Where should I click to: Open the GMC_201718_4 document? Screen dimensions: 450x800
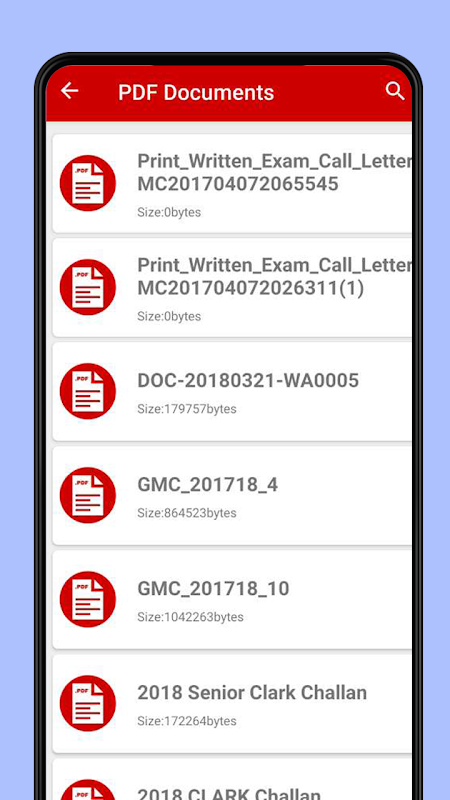coord(232,496)
